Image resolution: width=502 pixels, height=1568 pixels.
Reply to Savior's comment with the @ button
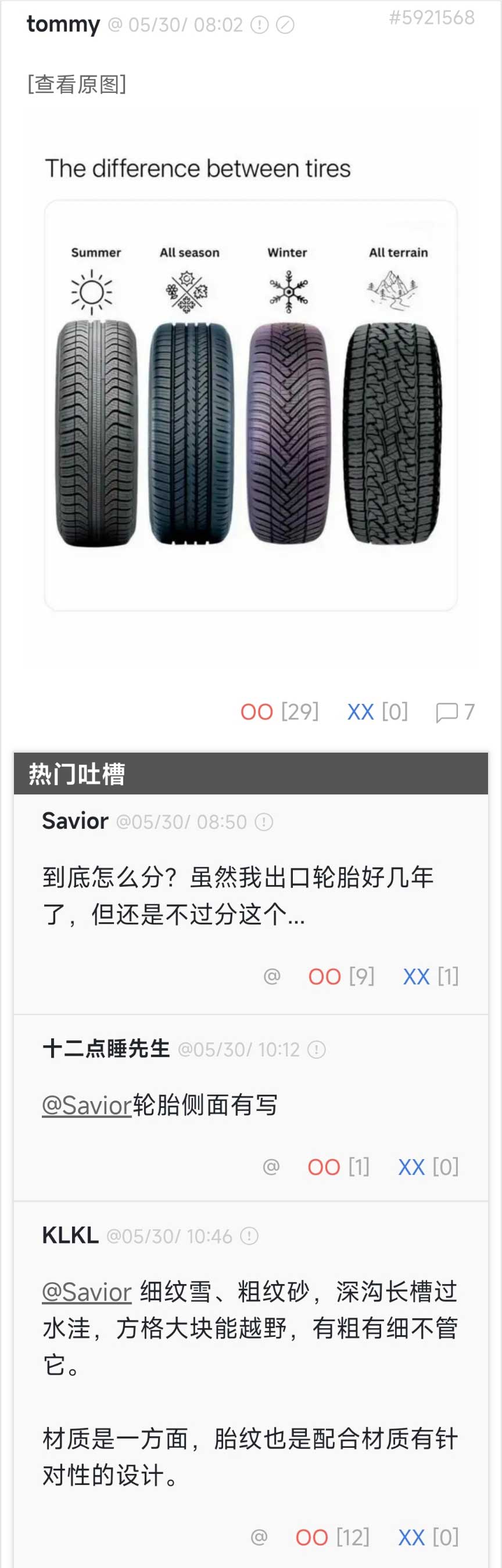pos(272,976)
